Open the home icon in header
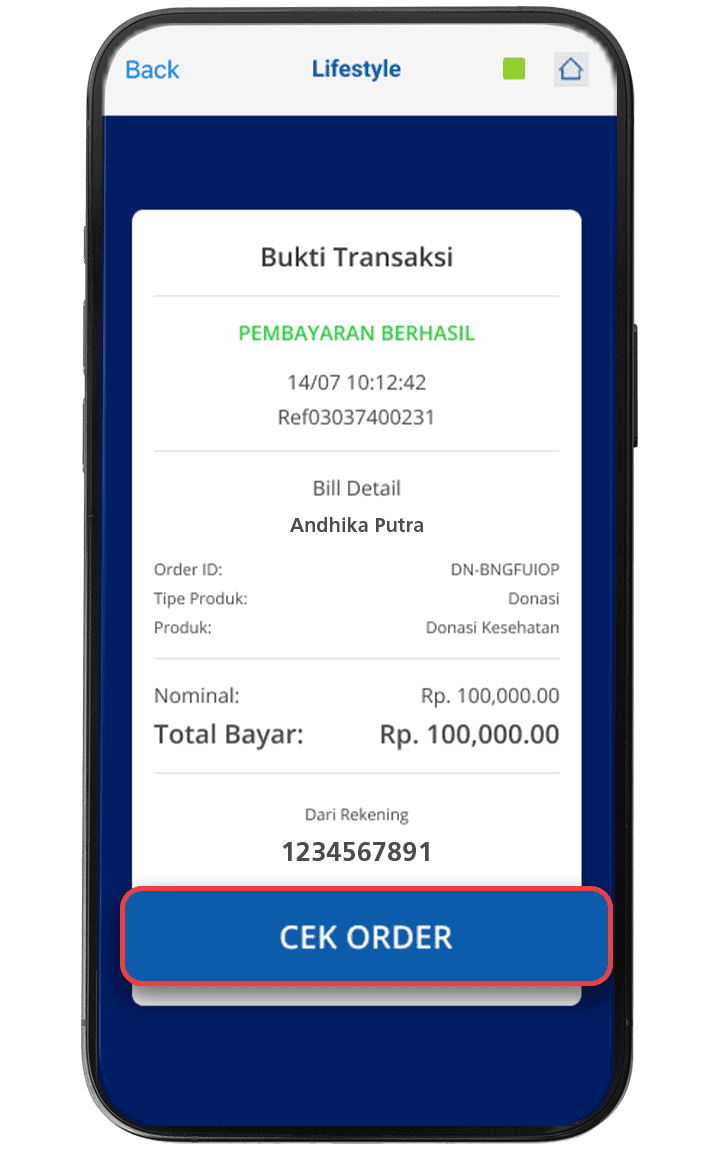Screen dimensions: 722x1150 coord(570,69)
